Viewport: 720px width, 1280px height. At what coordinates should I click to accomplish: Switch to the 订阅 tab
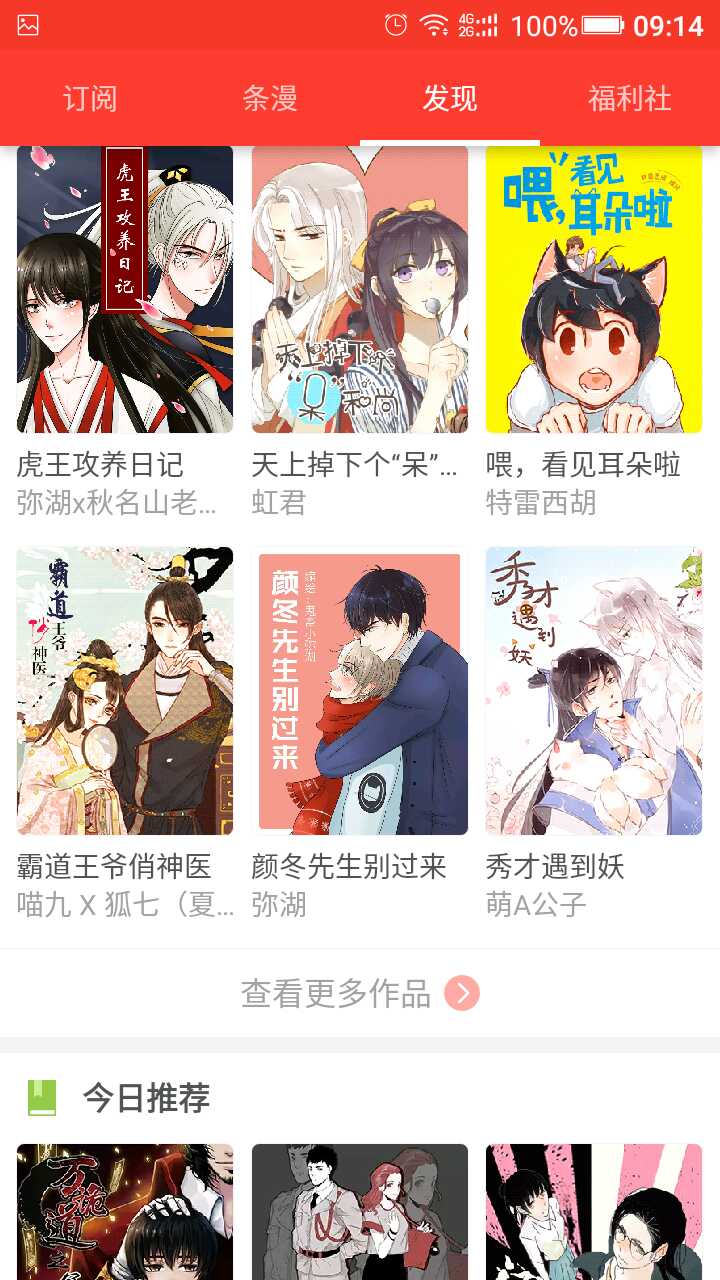click(x=90, y=99)
